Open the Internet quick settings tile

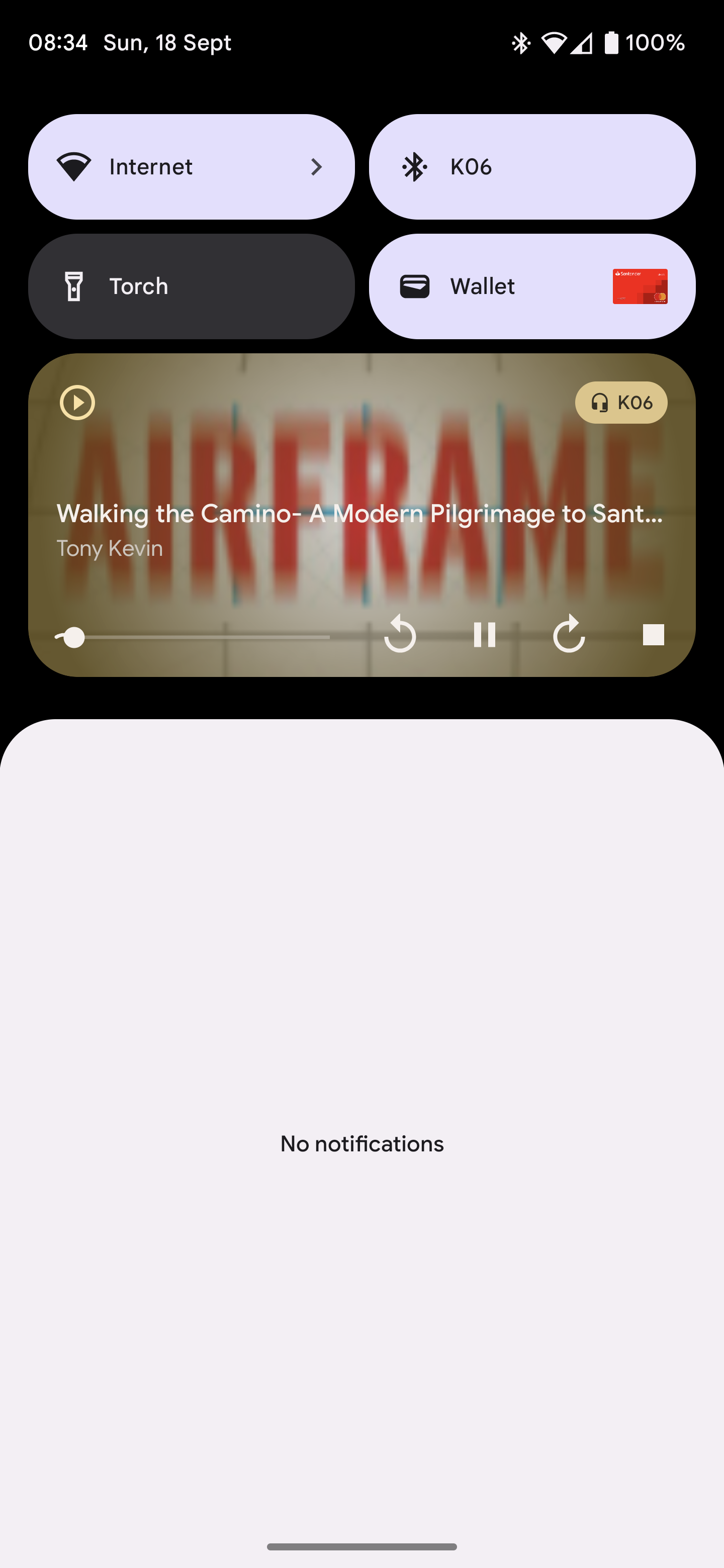191,167
